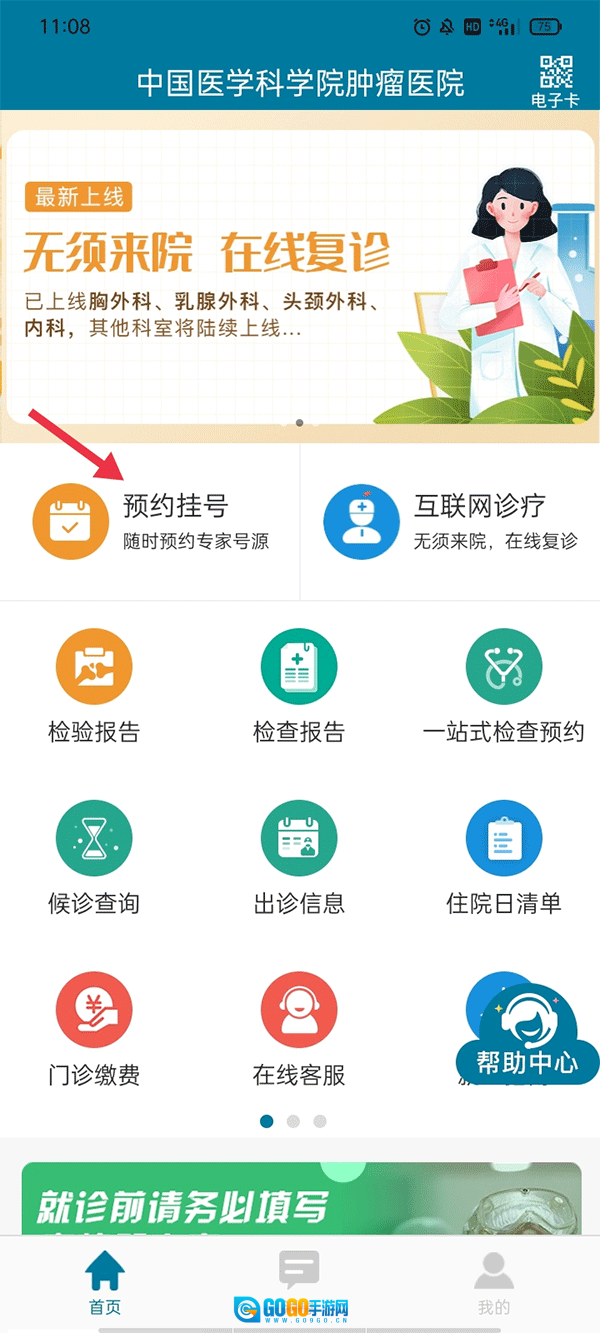Check 候诊查询 waiting queue
This screenshot has height=1333, width=600.
(x=94, y=858)
